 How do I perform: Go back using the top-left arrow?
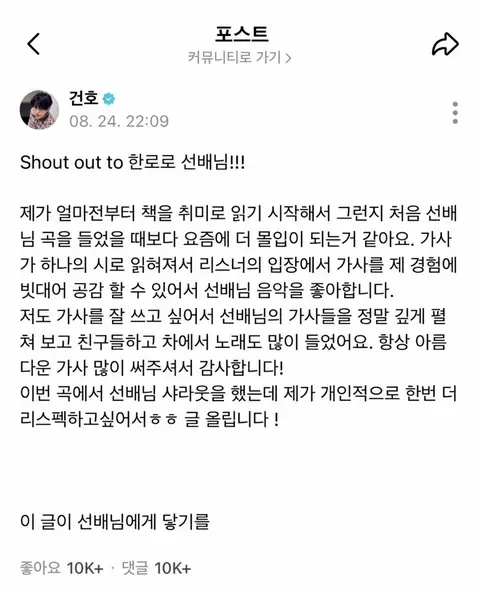(x=34, y=44)
